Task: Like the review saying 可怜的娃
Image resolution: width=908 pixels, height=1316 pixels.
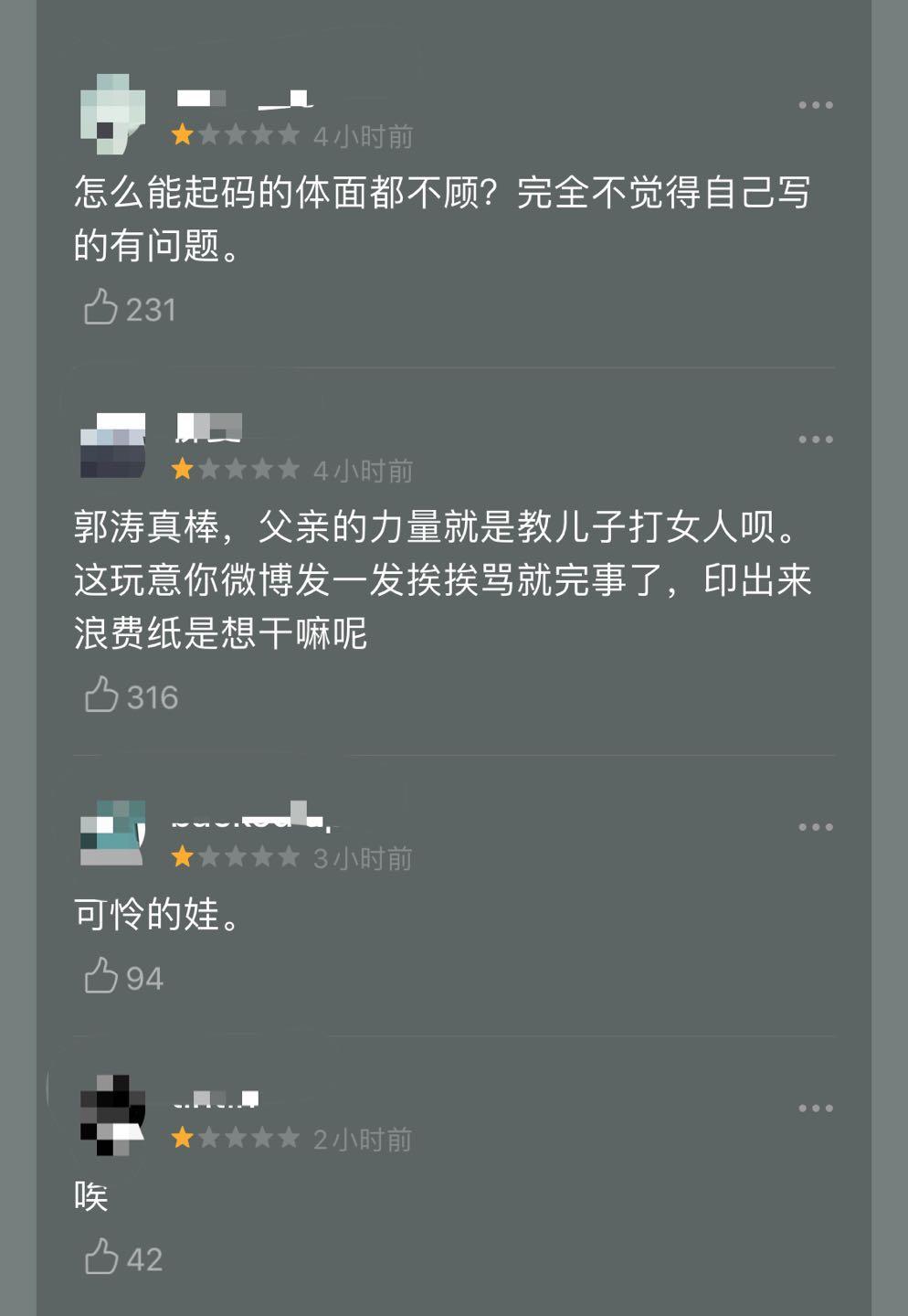Action: [101, 976]
